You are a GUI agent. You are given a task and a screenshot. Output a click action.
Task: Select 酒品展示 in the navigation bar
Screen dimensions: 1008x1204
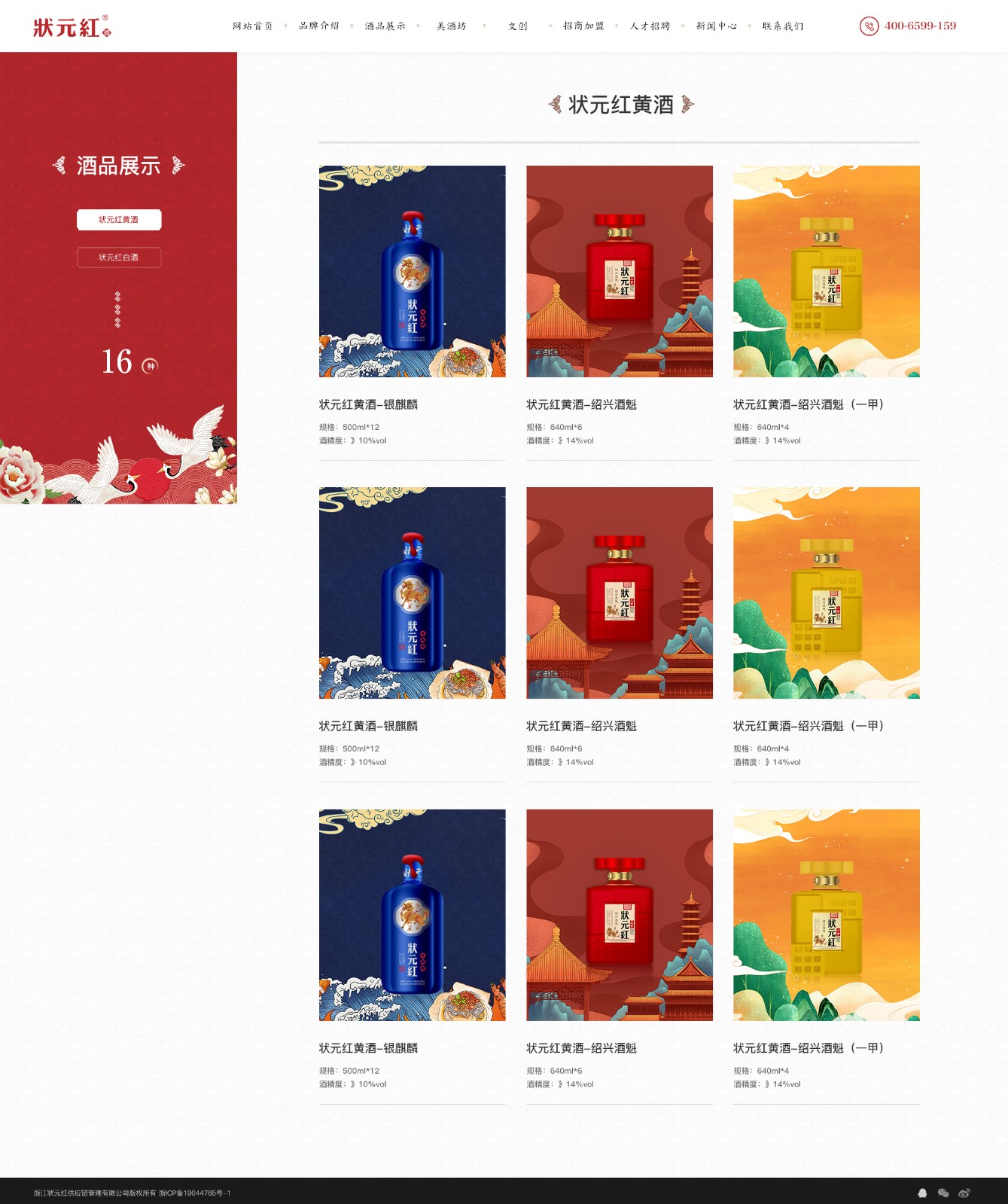(385, 26)
